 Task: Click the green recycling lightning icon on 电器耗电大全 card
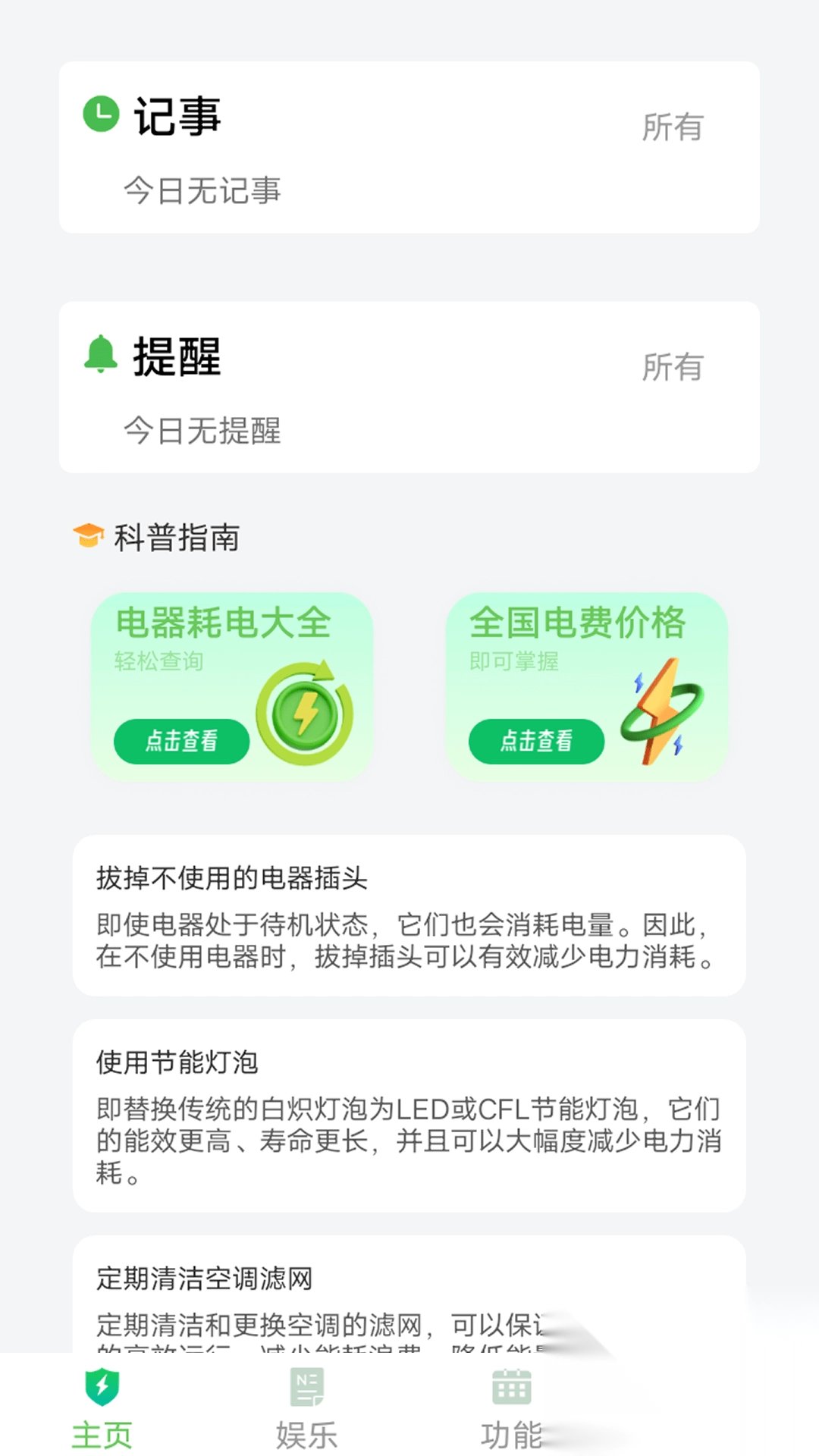tap(303, 713)
